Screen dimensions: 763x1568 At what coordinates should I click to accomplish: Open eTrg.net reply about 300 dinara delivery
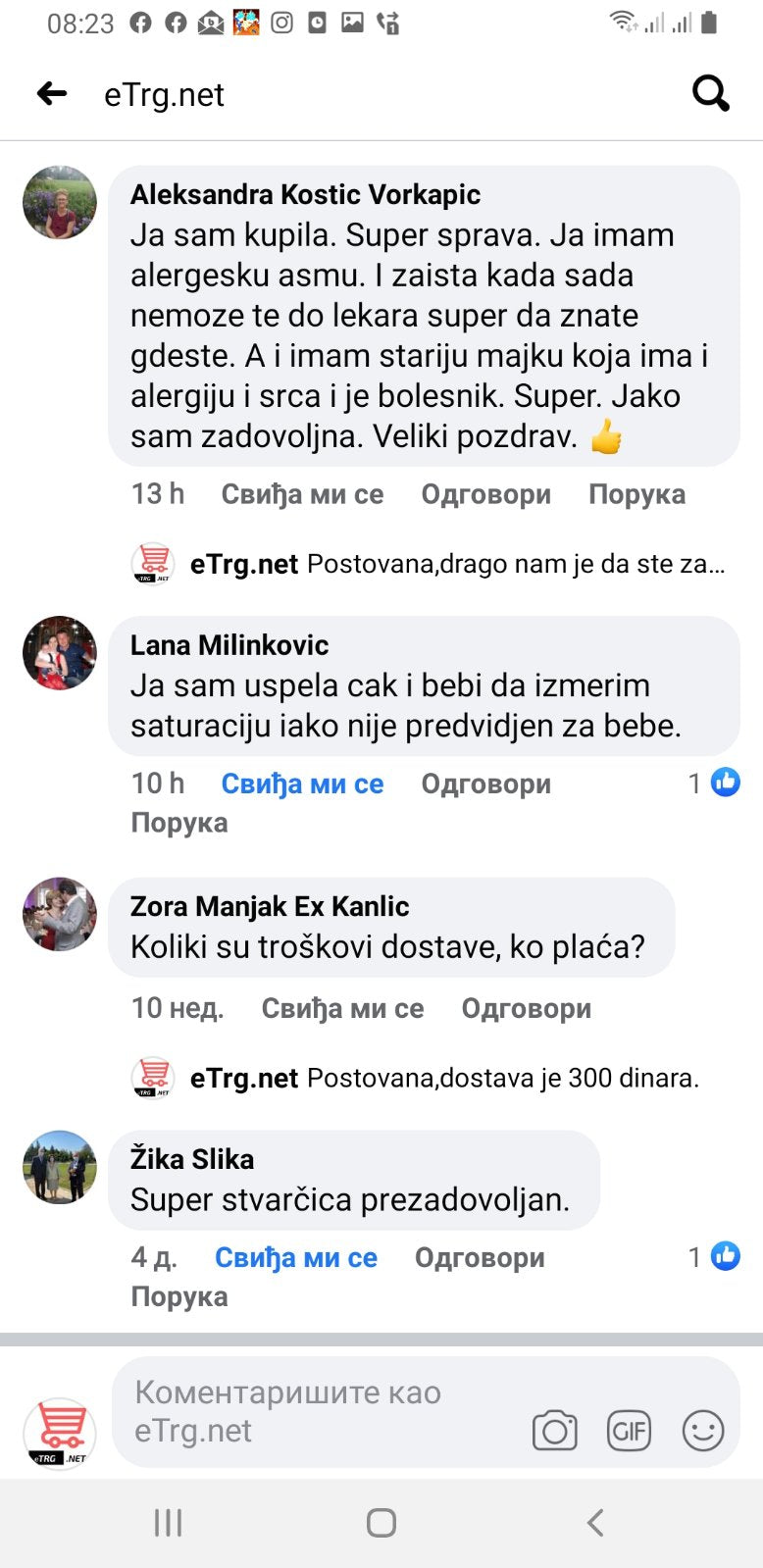pos(443,1078)
